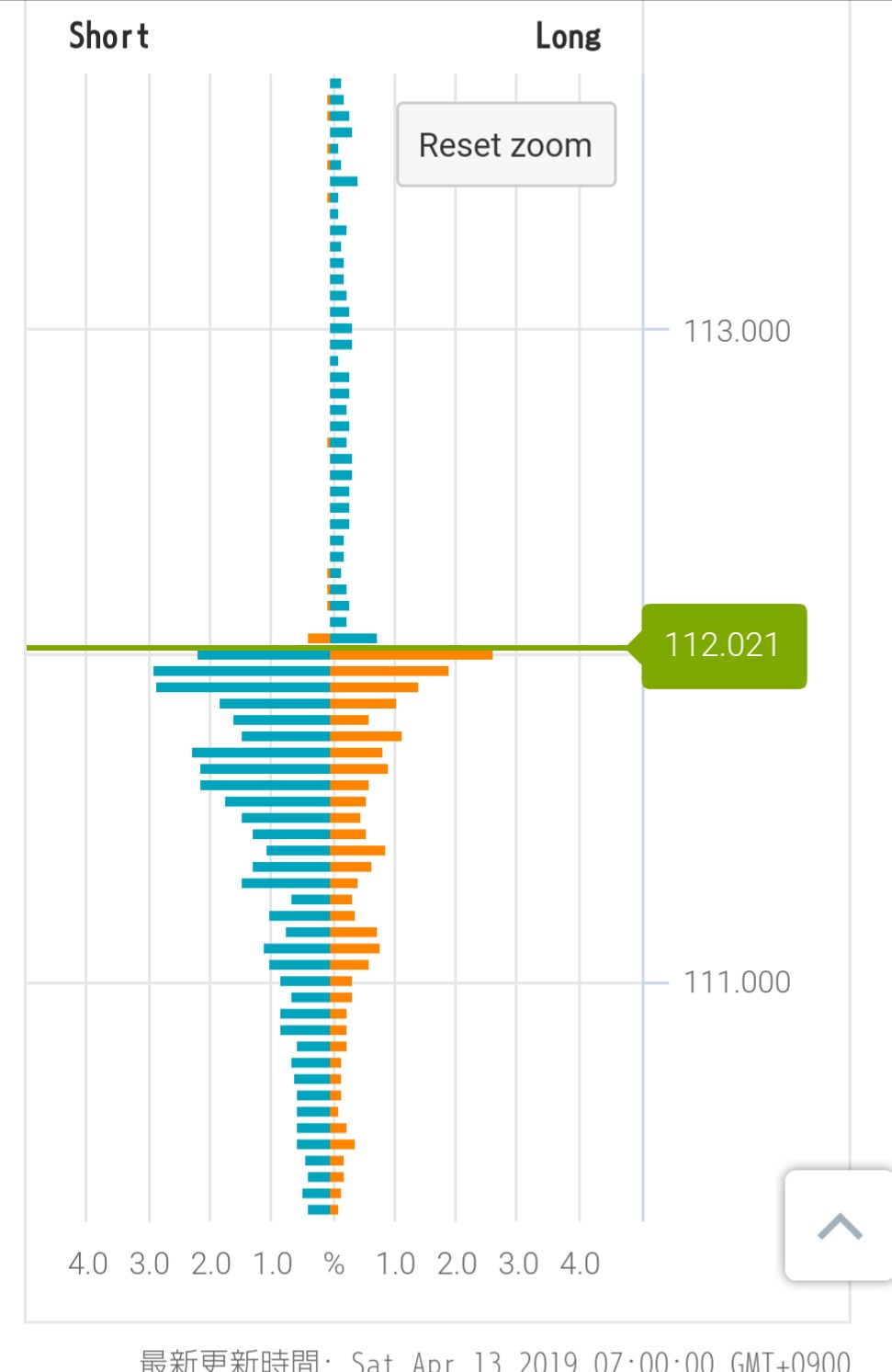The height and width of the screenshot is (1372, 892).
Task: Tap the Reset zoom button
Action: coord(505,145)
